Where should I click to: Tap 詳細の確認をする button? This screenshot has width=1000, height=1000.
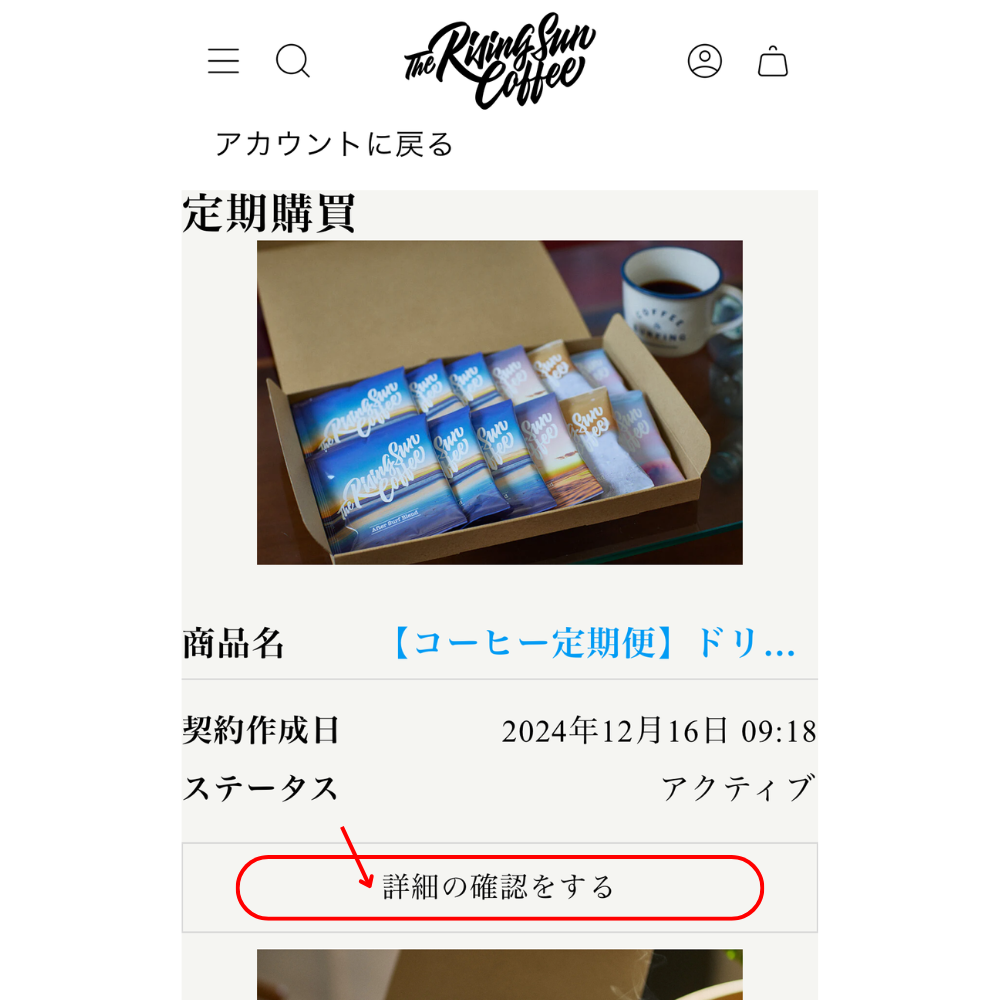(x=499, y=887)
